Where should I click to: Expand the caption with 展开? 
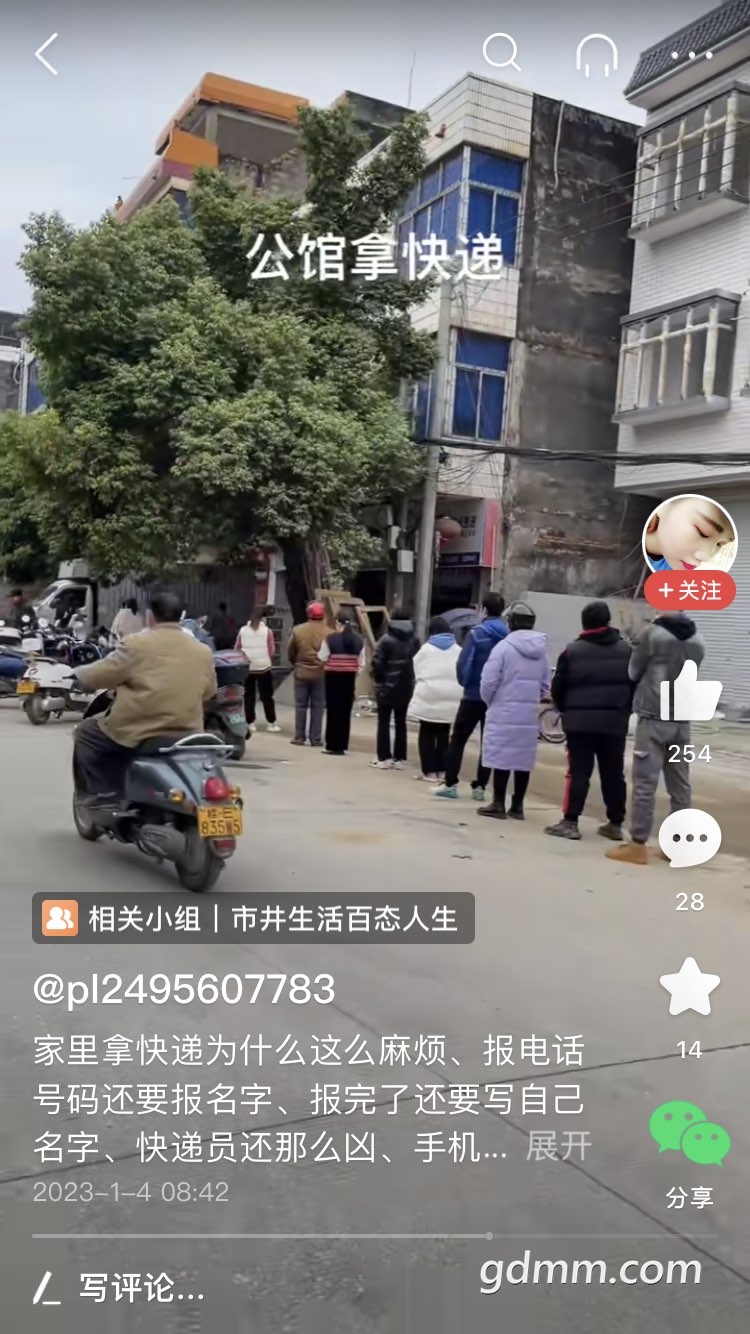558,1146
